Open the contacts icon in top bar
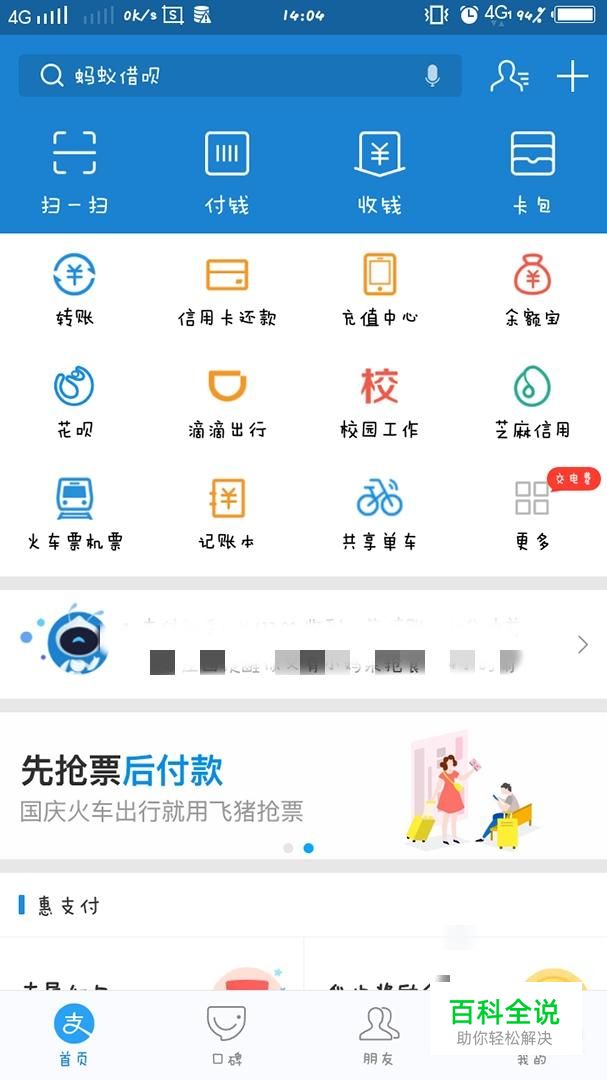Image resolution: width=607 pixels, height=1080 pixels. [x=509, y=76]
